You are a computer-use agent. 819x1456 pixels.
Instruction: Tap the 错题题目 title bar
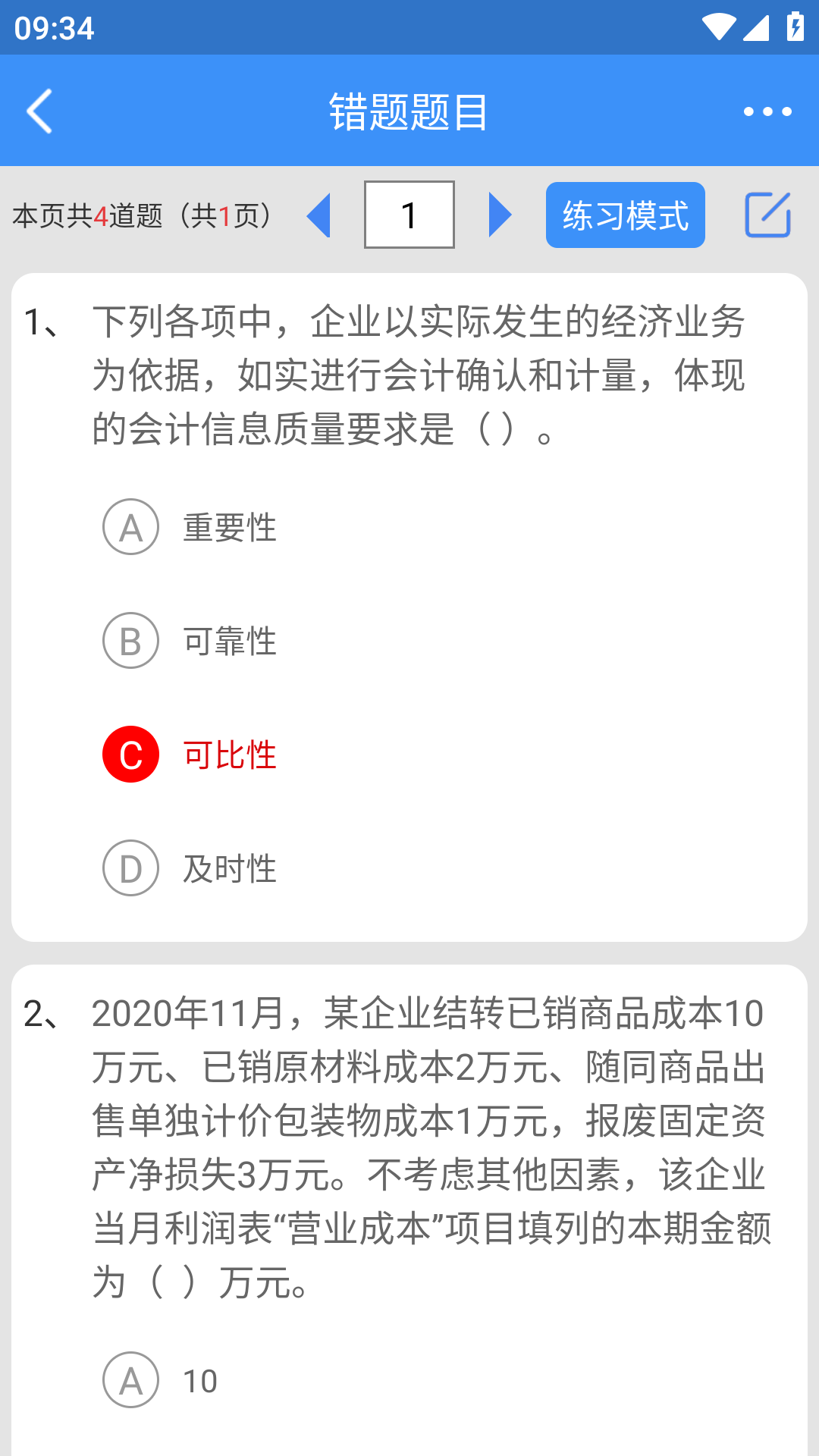(x=409, y=111)
